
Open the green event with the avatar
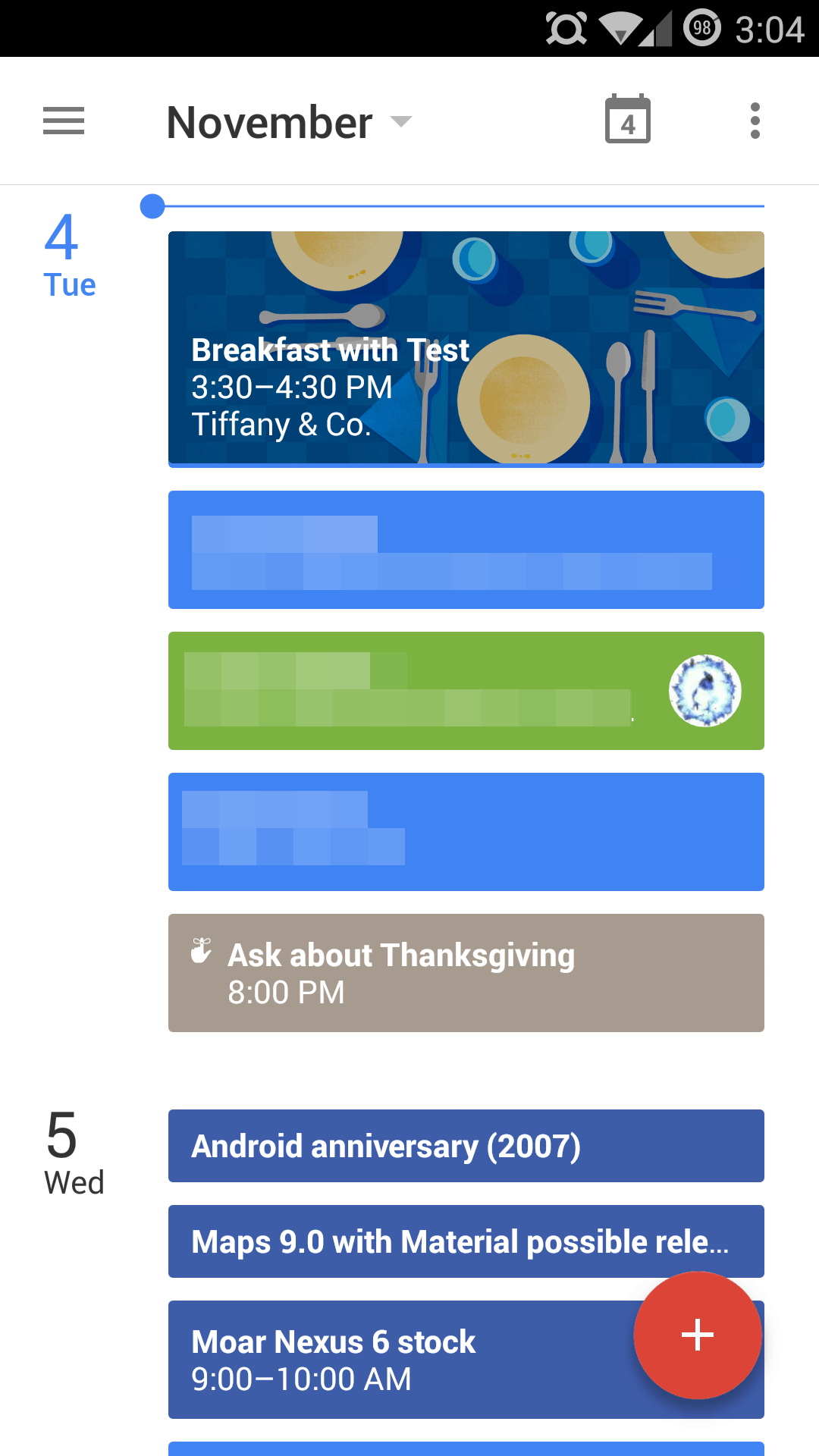click(x=466, y=691)
